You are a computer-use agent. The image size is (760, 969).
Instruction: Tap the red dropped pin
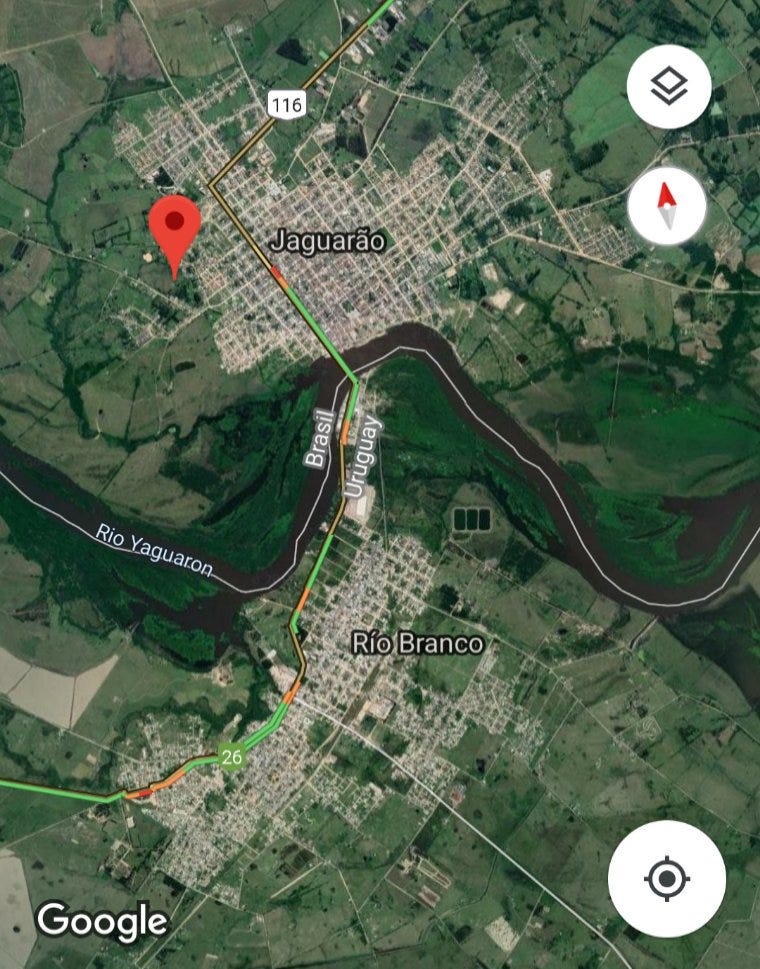tap(175, 224)
